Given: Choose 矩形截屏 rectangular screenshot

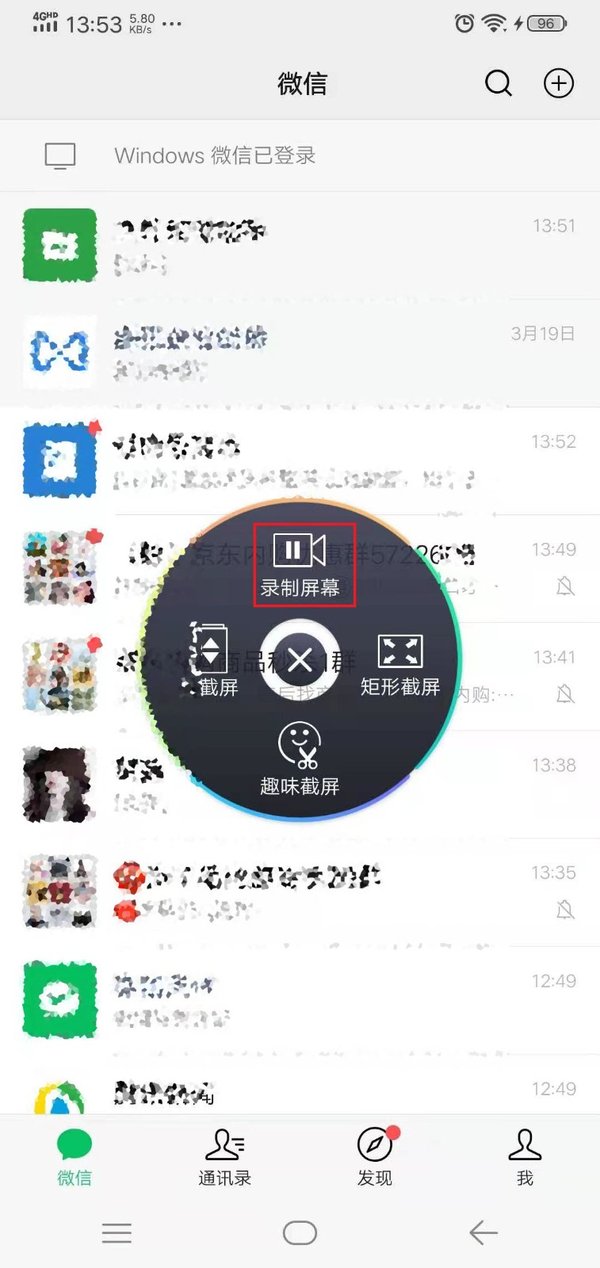Looking at the screenshot, I should (x=400, y=663).
